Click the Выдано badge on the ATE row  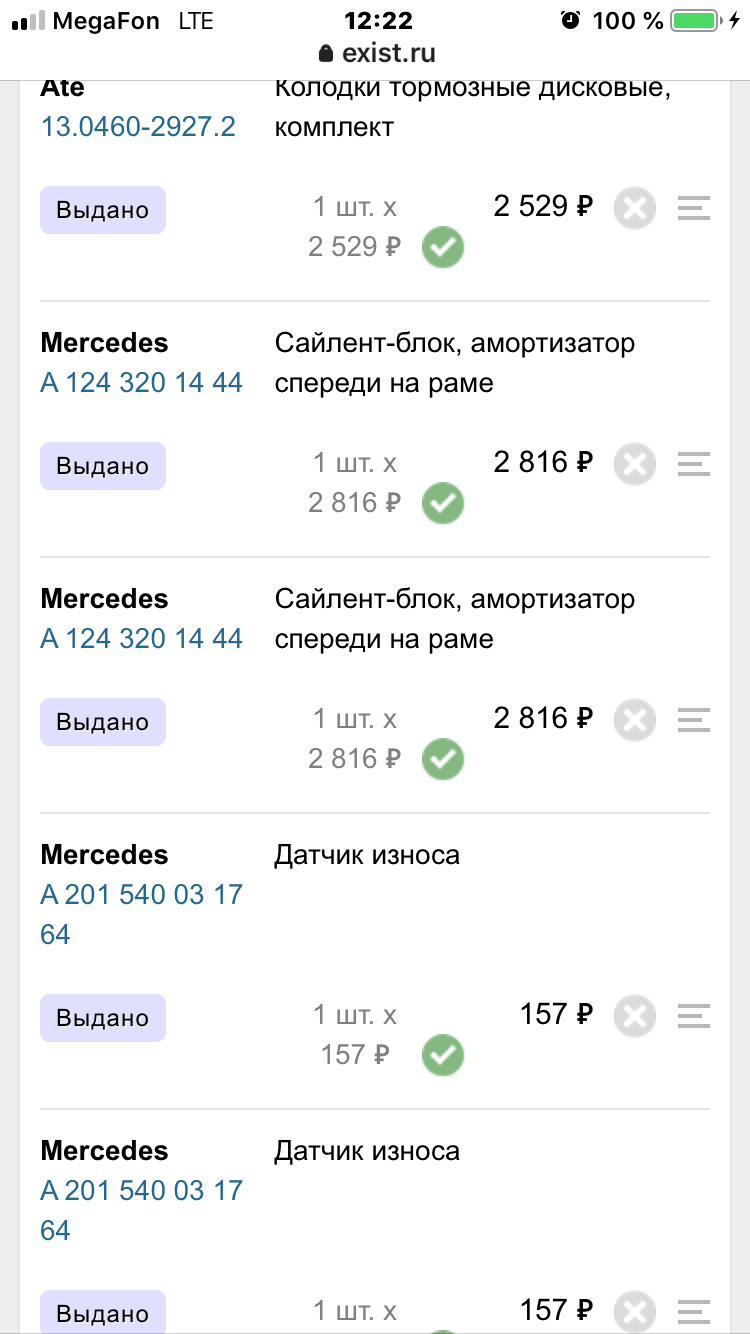pos(102,210)
